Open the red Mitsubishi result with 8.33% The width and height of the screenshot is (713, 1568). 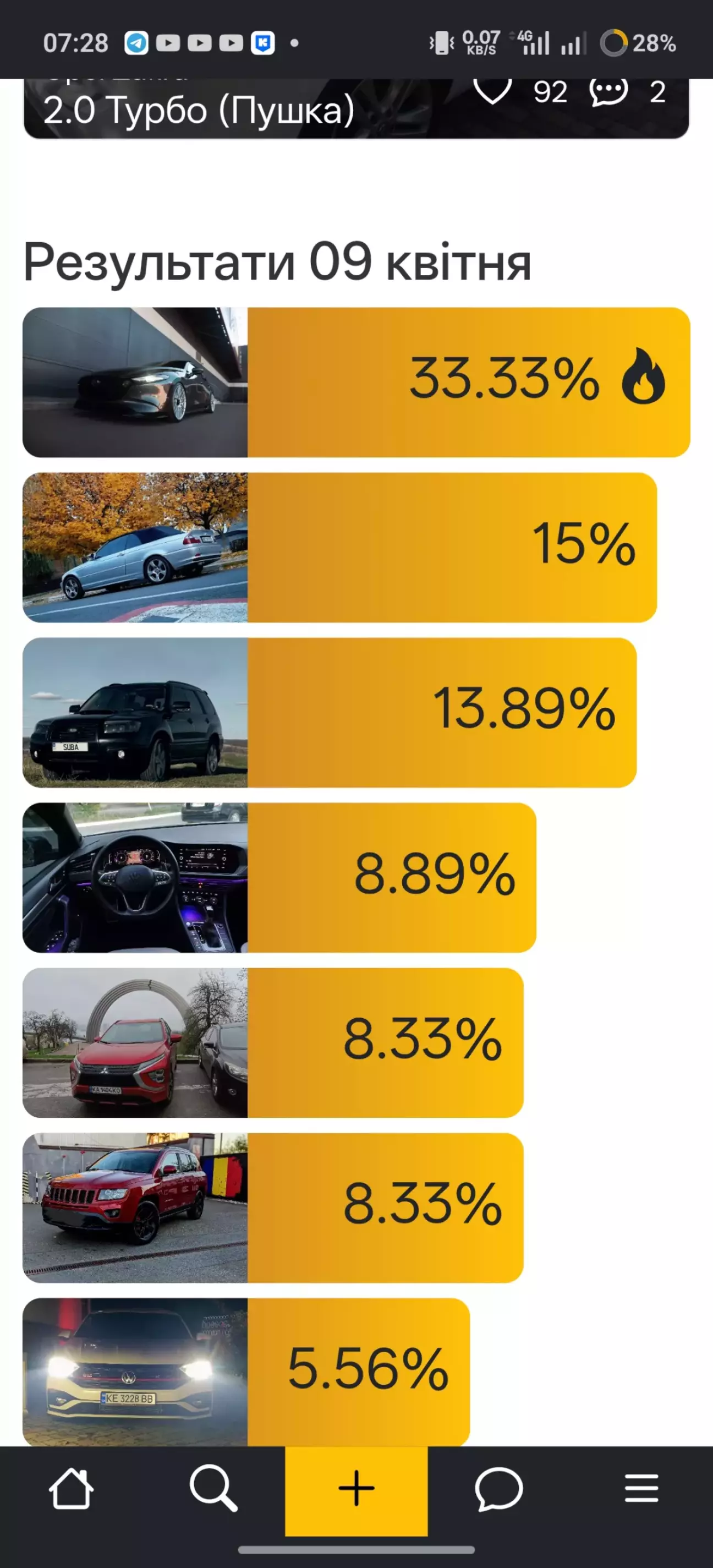(x=272, y=1042)
